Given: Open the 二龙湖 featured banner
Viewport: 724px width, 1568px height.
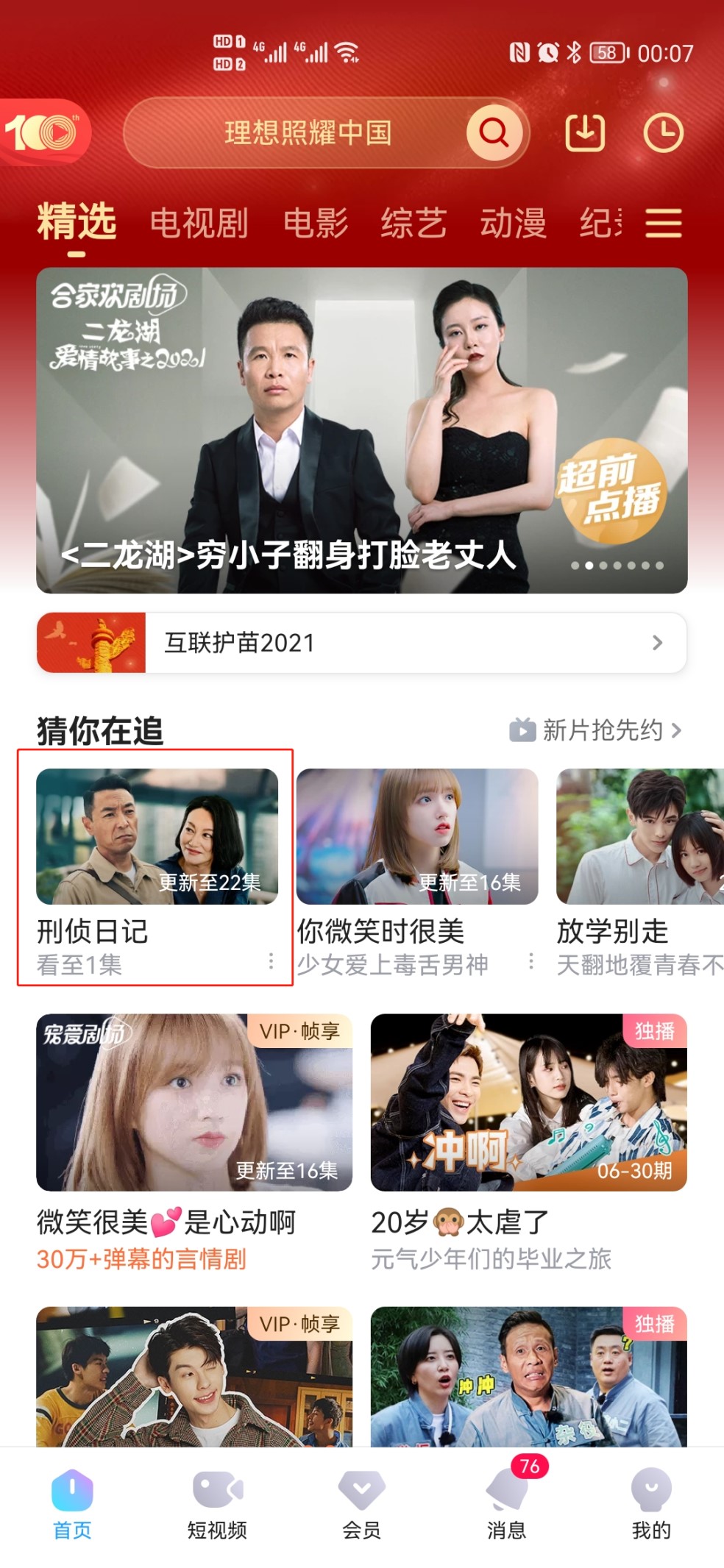Looking at the screenshot, I should tap(362, 430).
